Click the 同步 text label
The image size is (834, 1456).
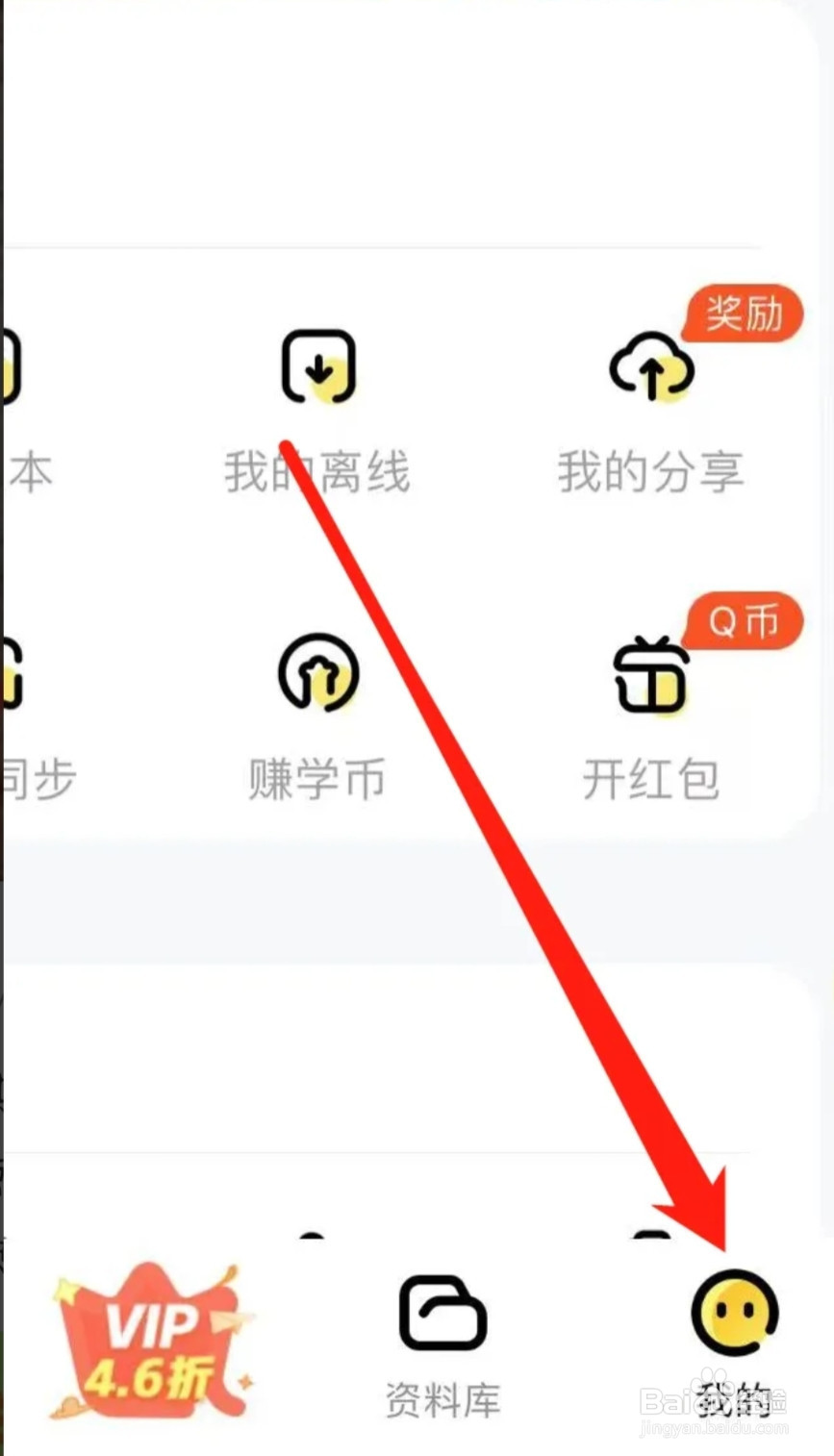tap(38, 780)
